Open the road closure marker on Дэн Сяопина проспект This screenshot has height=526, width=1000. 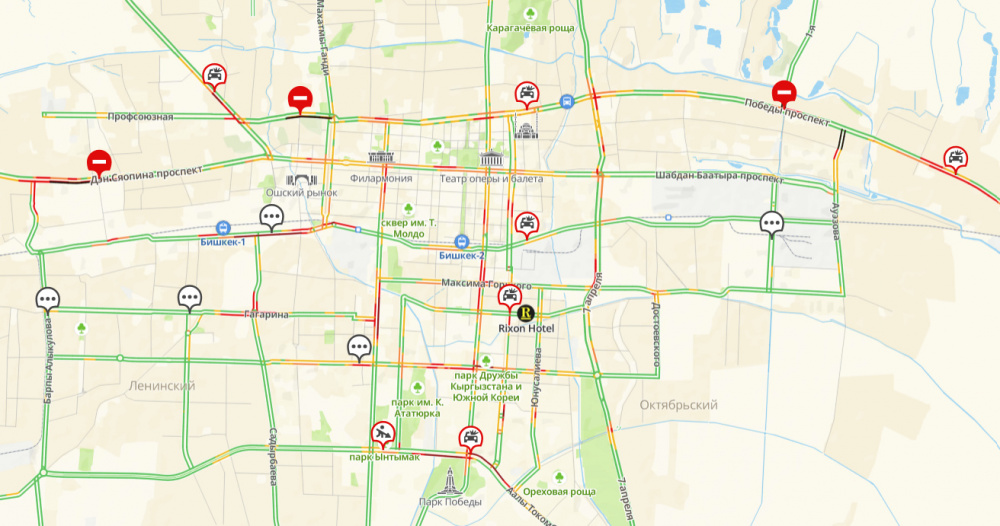click(98, 161)
